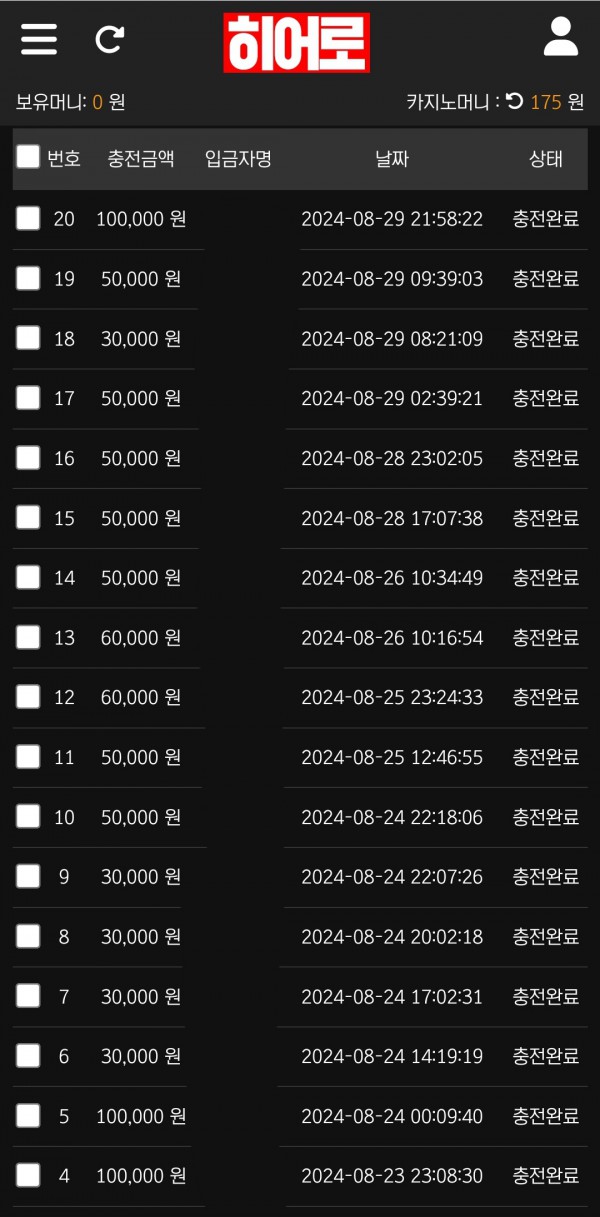Mark the checkbox for entry 16
600x1217 pixels.
point(28,458)
